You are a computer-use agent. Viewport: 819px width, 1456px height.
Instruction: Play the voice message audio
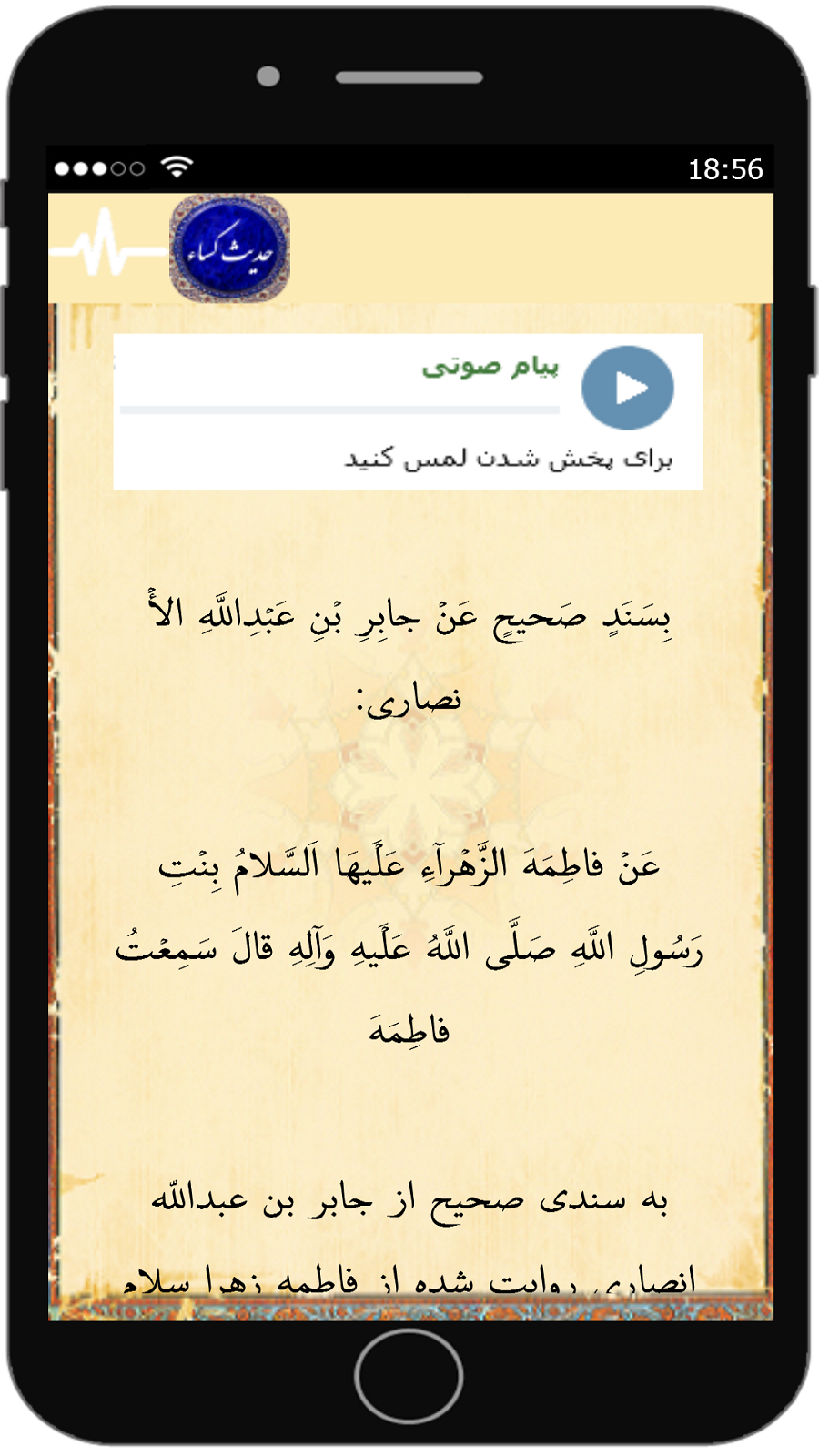(x=627, y=388)
